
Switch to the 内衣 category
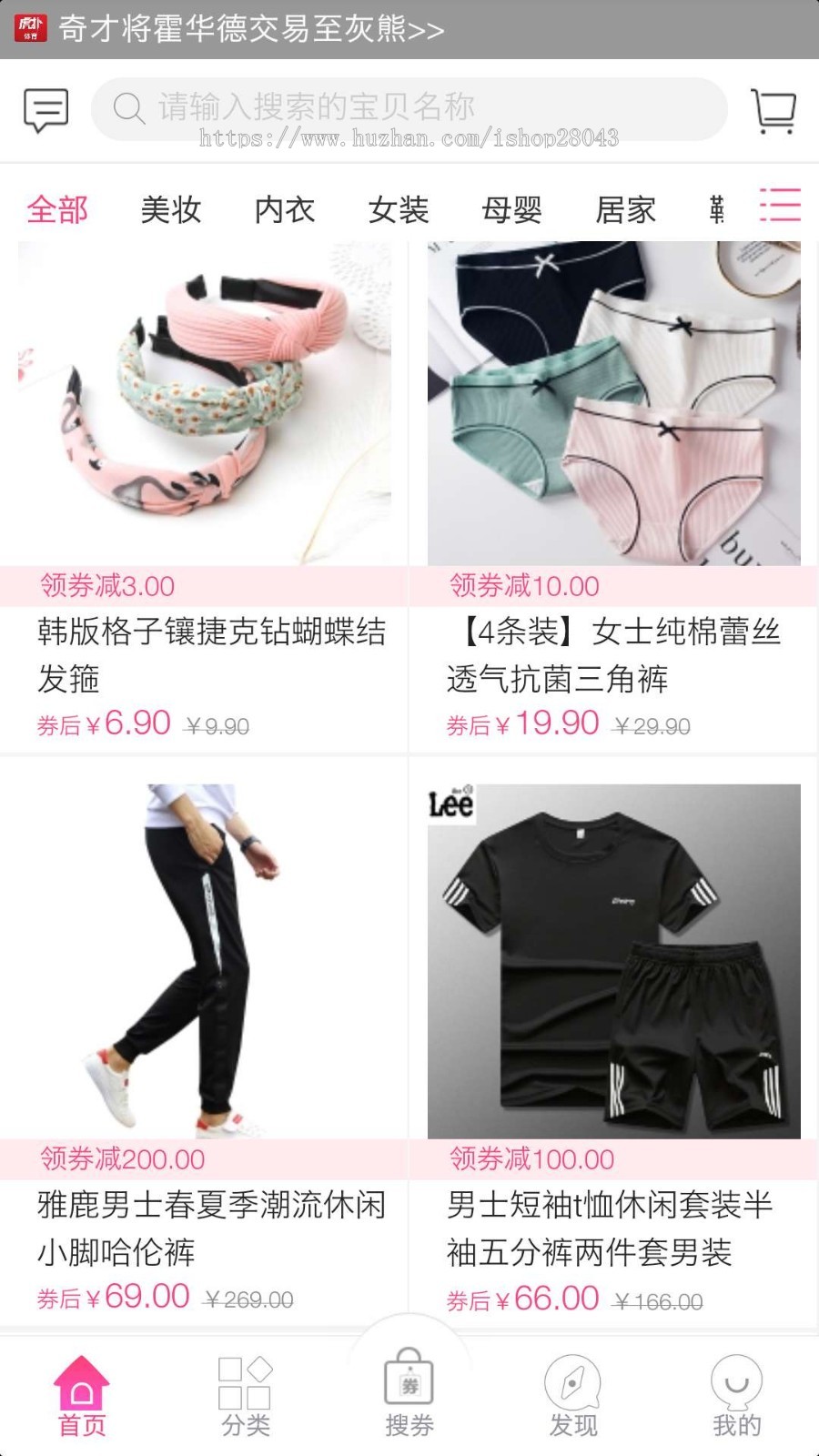pyautogui.click(x=285, y=210)
